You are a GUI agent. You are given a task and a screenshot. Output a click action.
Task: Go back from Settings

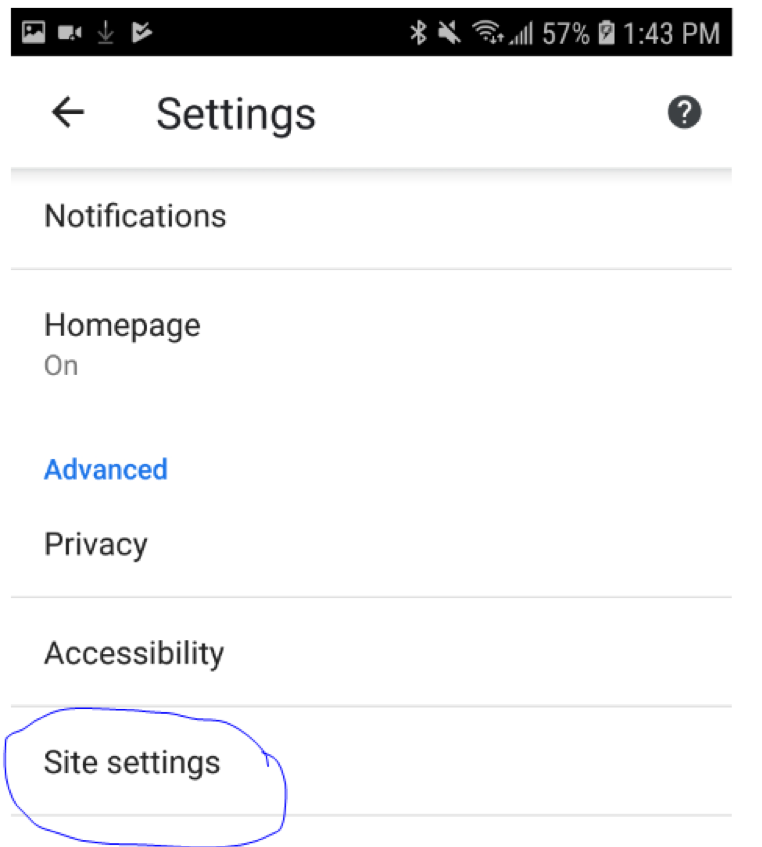68,113
